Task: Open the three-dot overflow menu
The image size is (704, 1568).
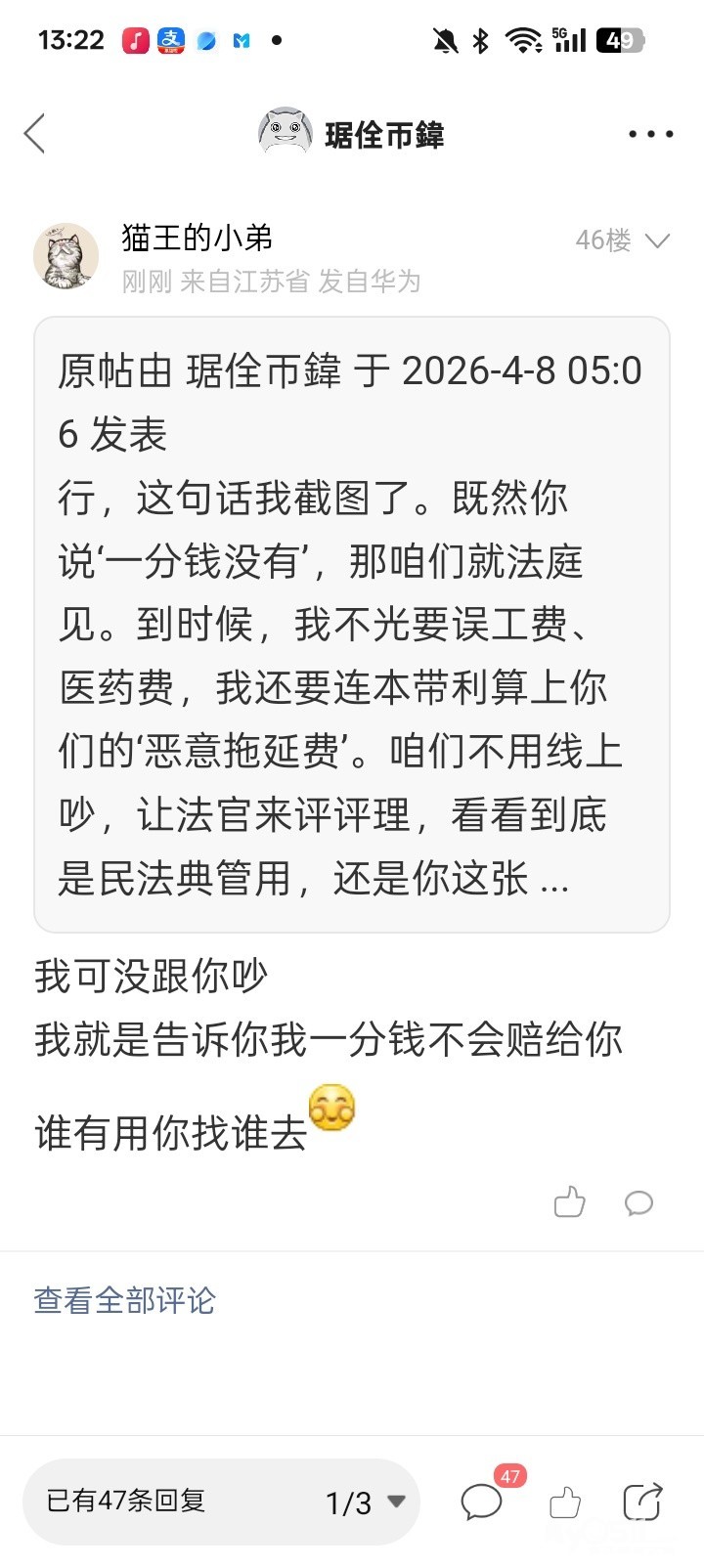Action: (x=650, y=134)
